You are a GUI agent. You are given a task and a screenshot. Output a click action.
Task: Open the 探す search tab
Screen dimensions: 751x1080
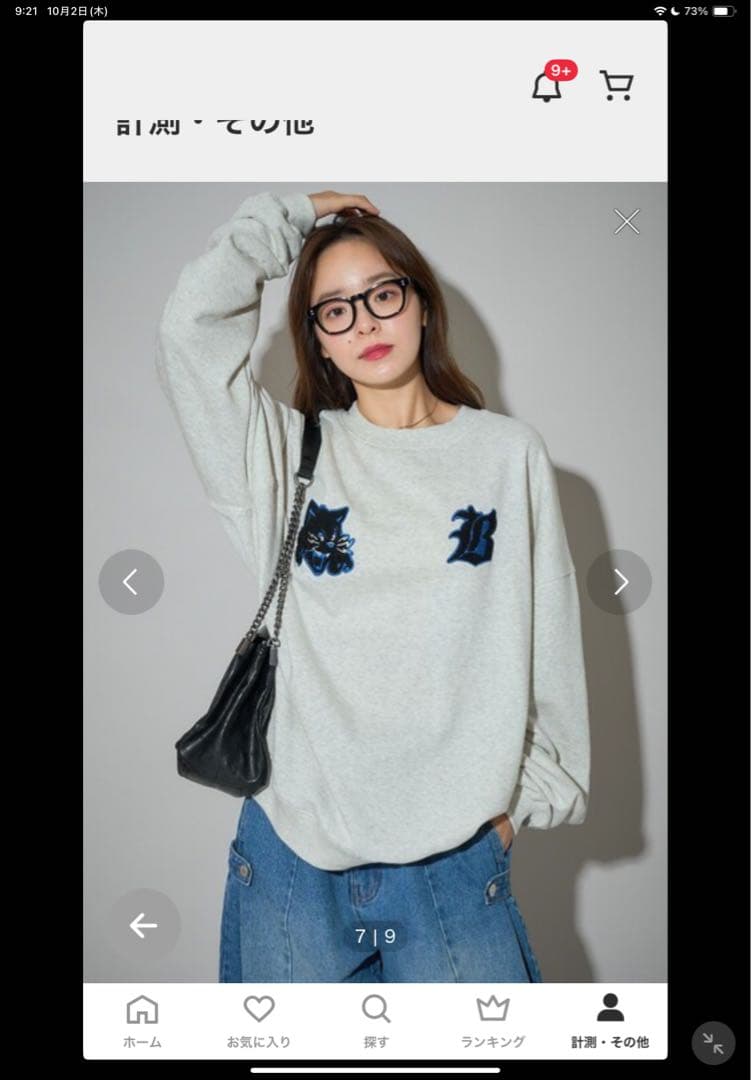tap(376, 1021)
